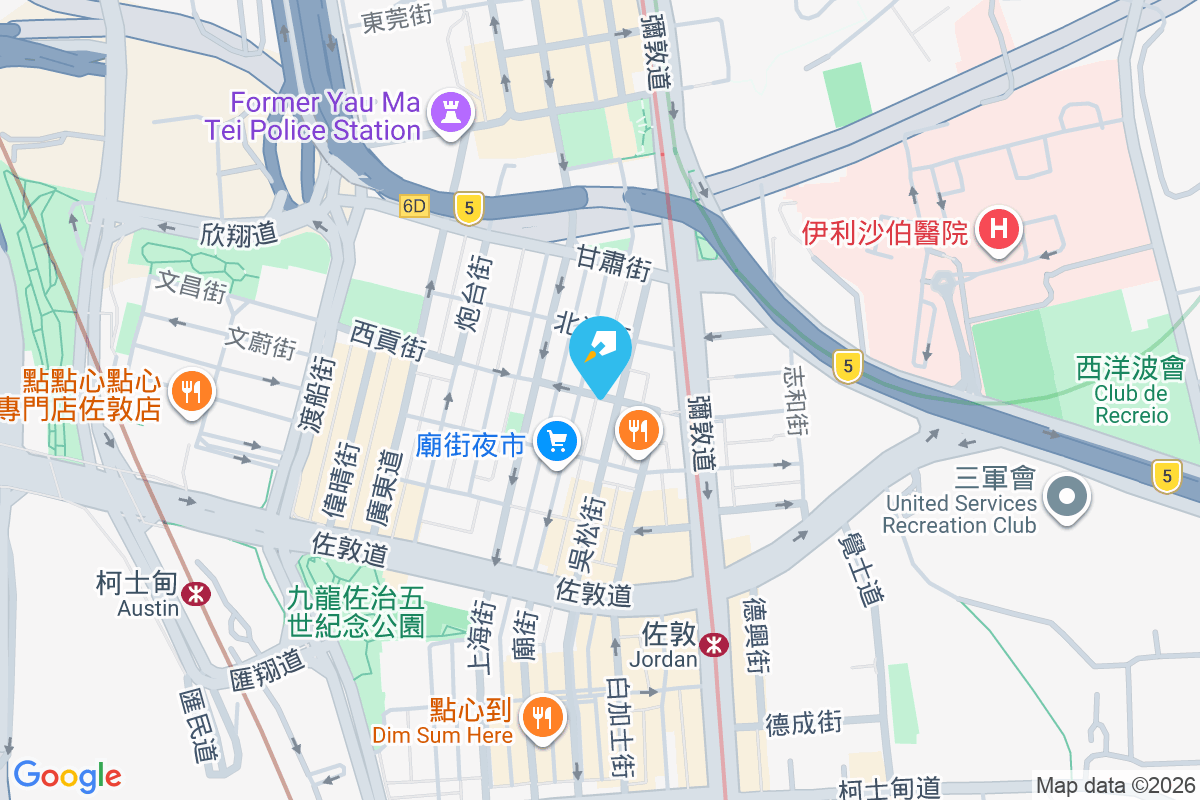
Task: Select the blue pen location pin
Action: [601, 352]
